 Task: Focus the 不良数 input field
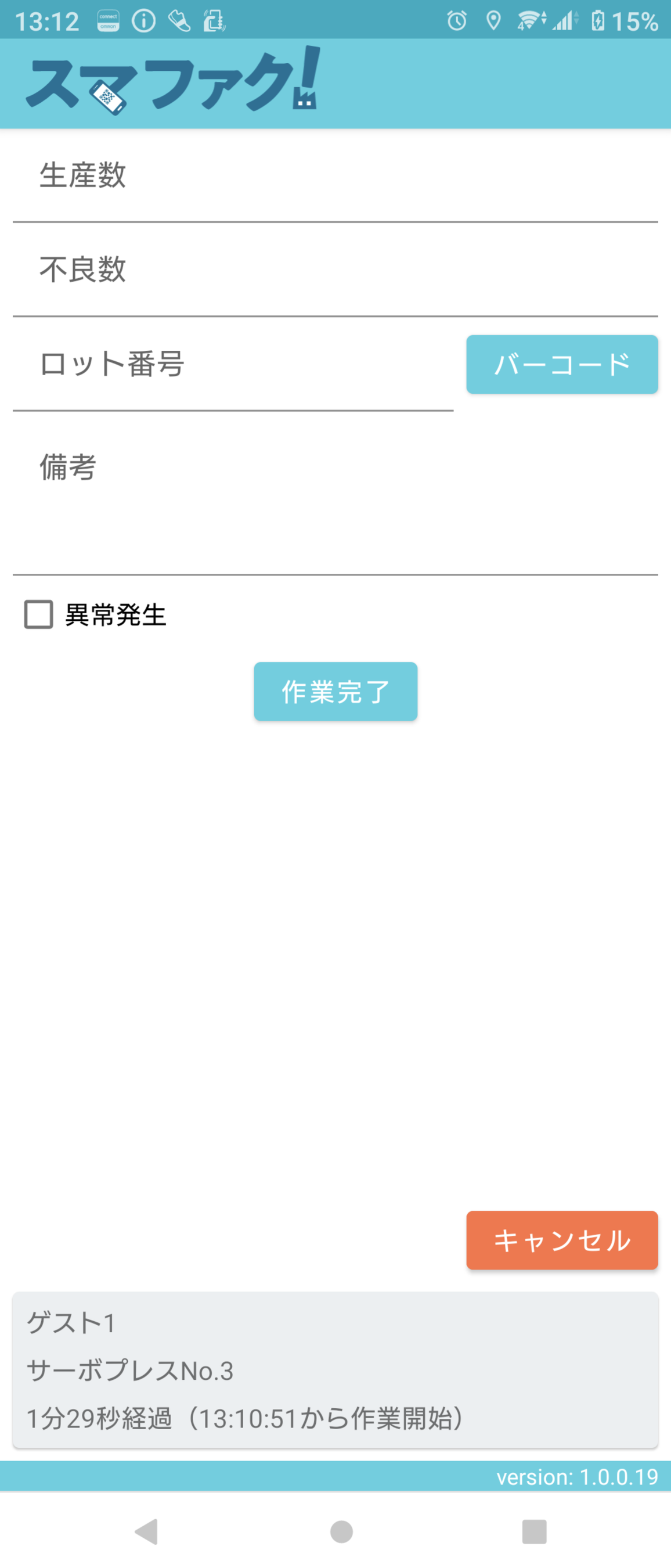pyautogui.click(x=334, y=270)
